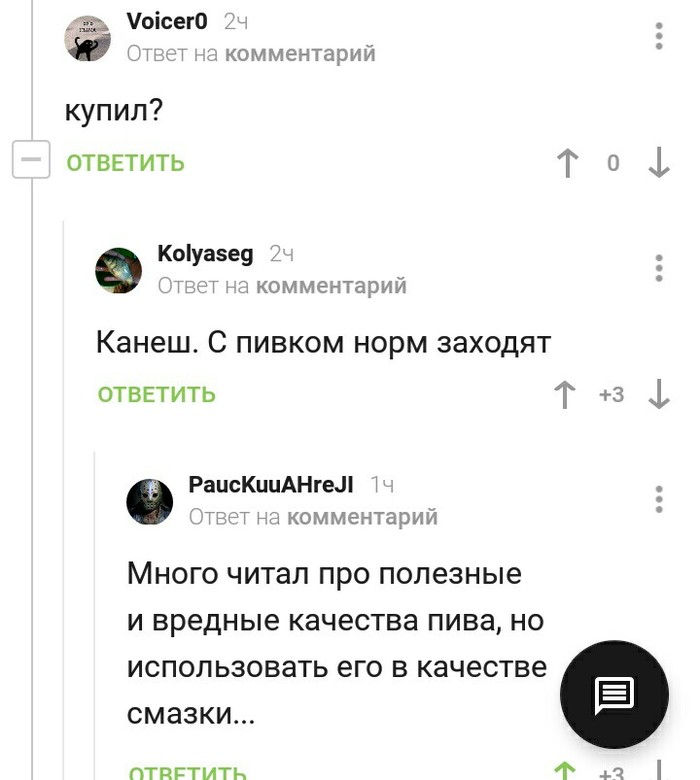Image resolution: width=700 pixels, height=780 pixels.
Task: Reply to Kolyaseg's comment
Action: (x=157, y=395)
